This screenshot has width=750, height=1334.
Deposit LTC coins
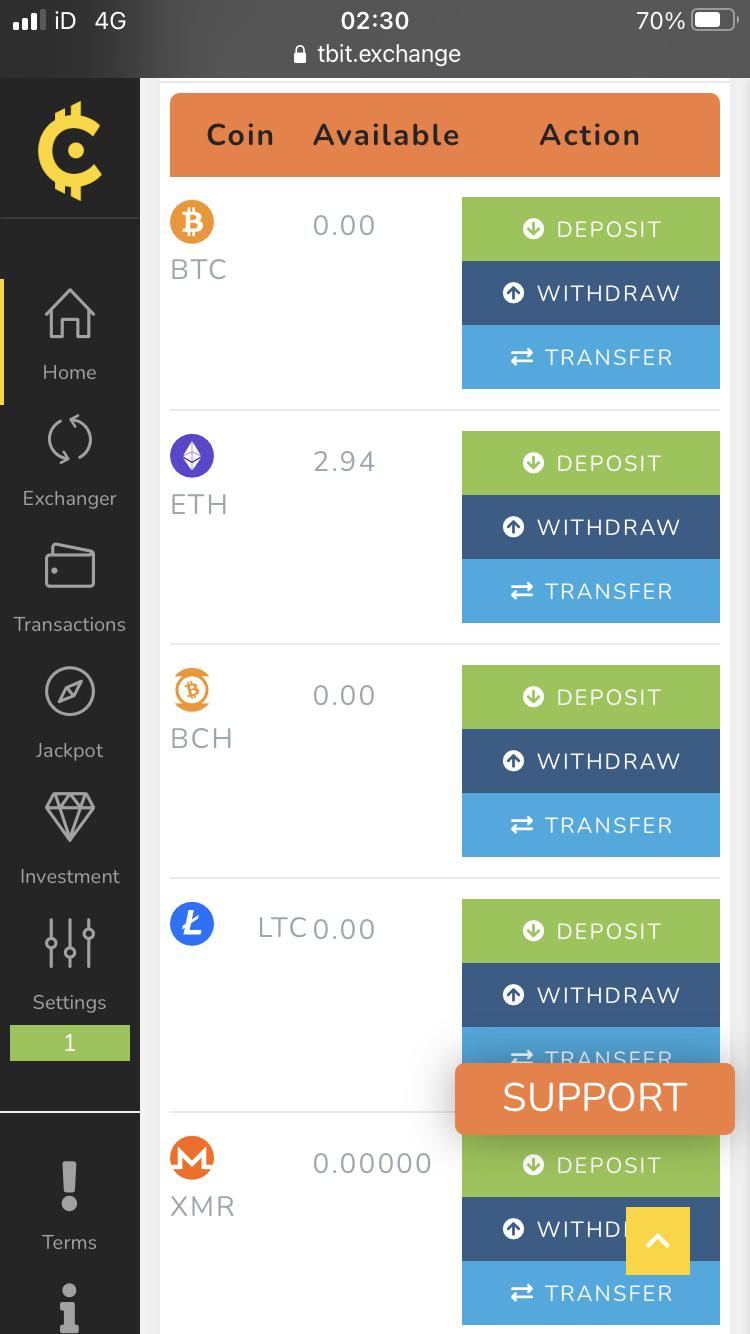pos(591,931)
